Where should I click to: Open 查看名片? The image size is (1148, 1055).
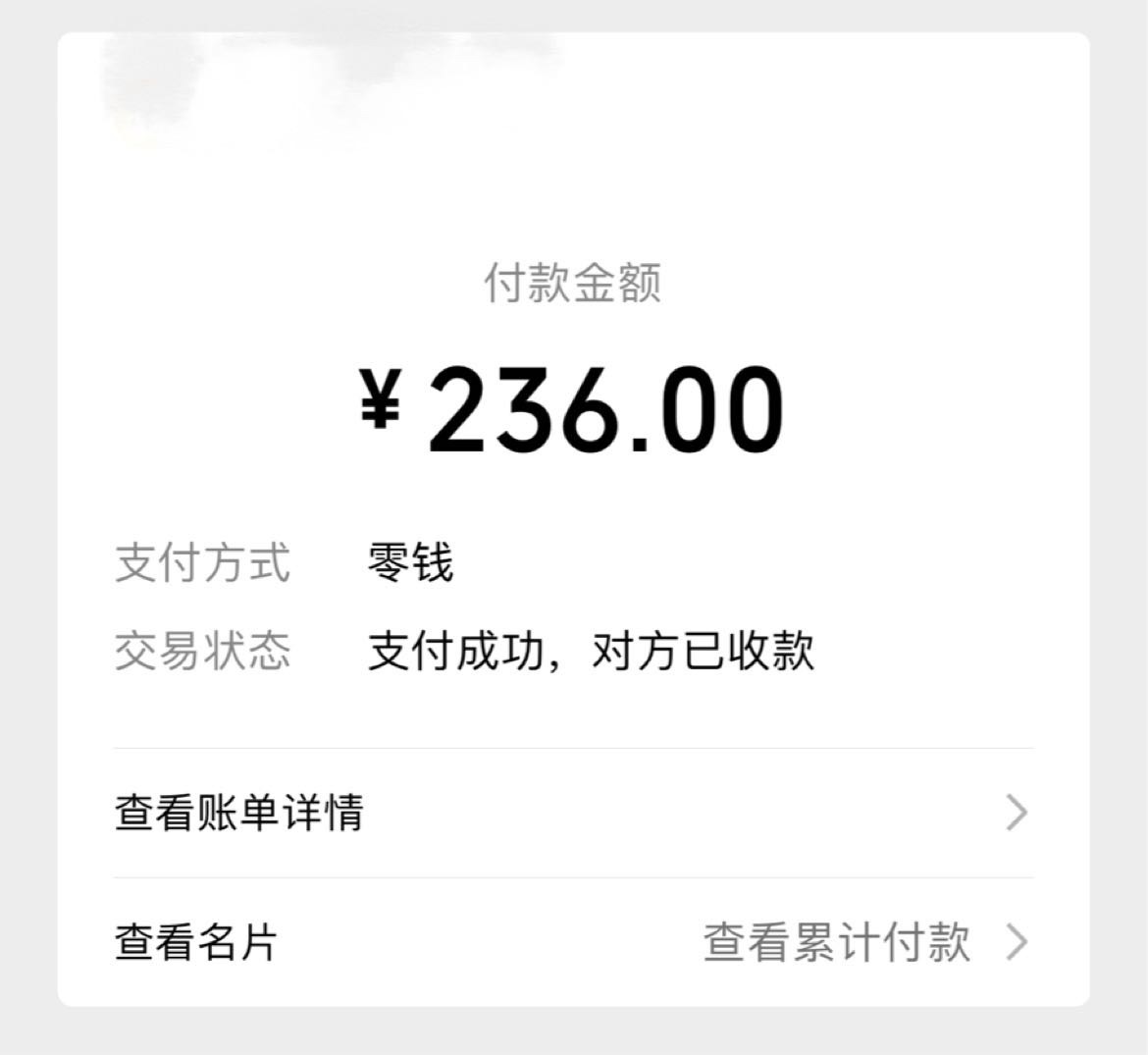(x=196, y=942)
